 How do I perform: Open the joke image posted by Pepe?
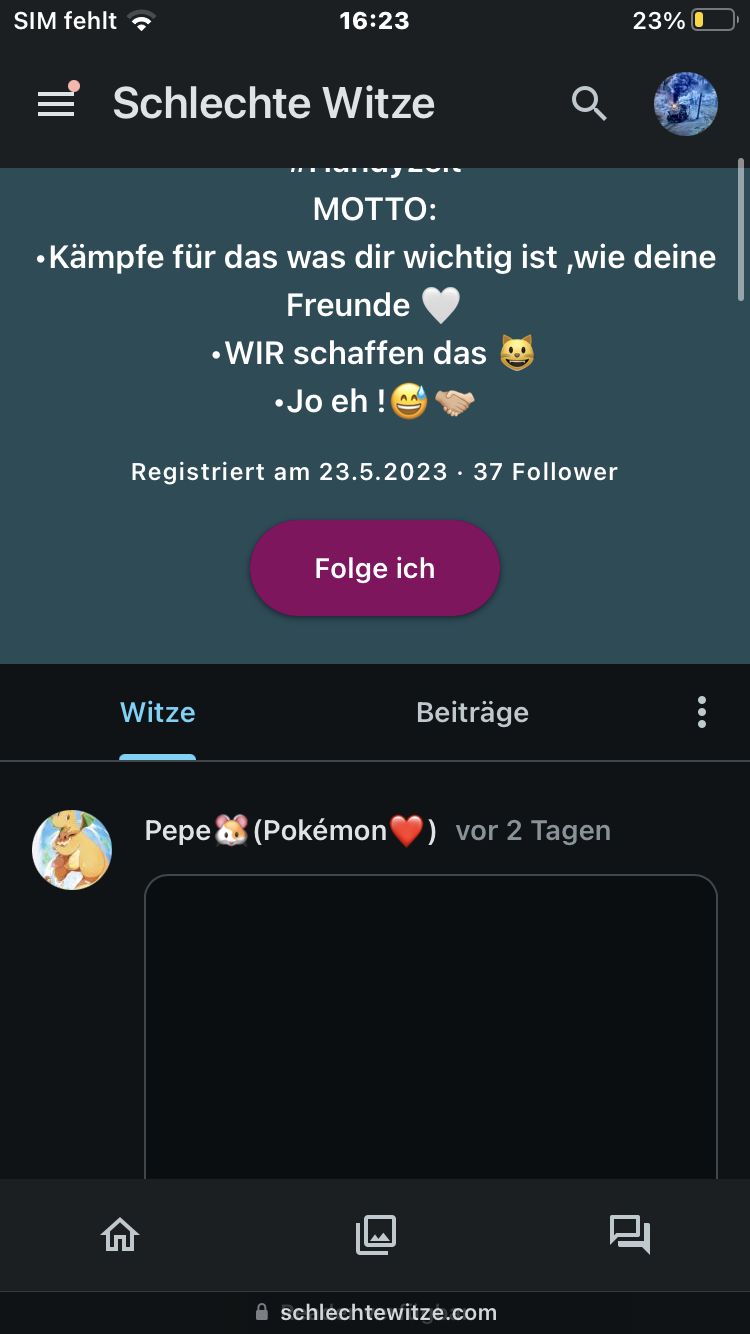tap(431, 1025)
